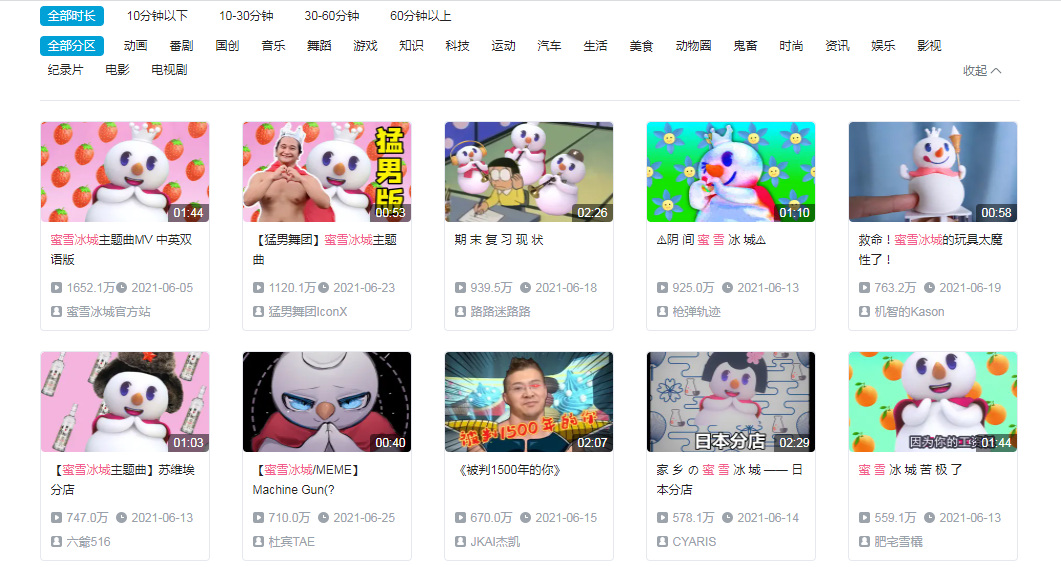Switch to the 鬼畜 category
Image resolution: width=1061 pixels, height=567 pixels.
pos(745,46)
